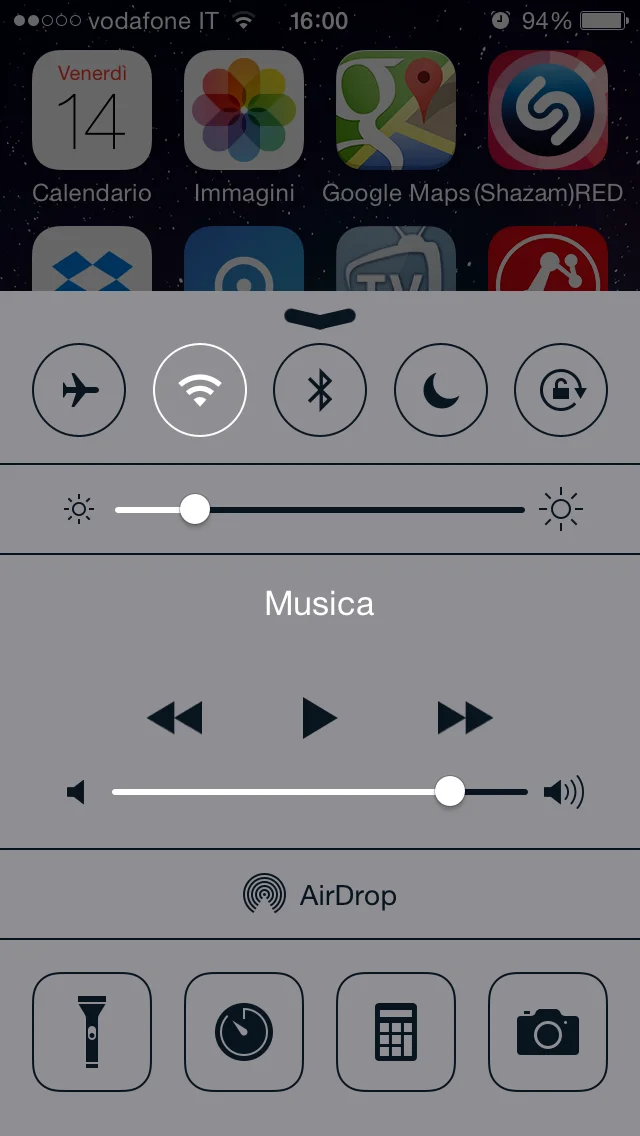Enable Airplane mode
640x1136 pixels.
(79, 391)
